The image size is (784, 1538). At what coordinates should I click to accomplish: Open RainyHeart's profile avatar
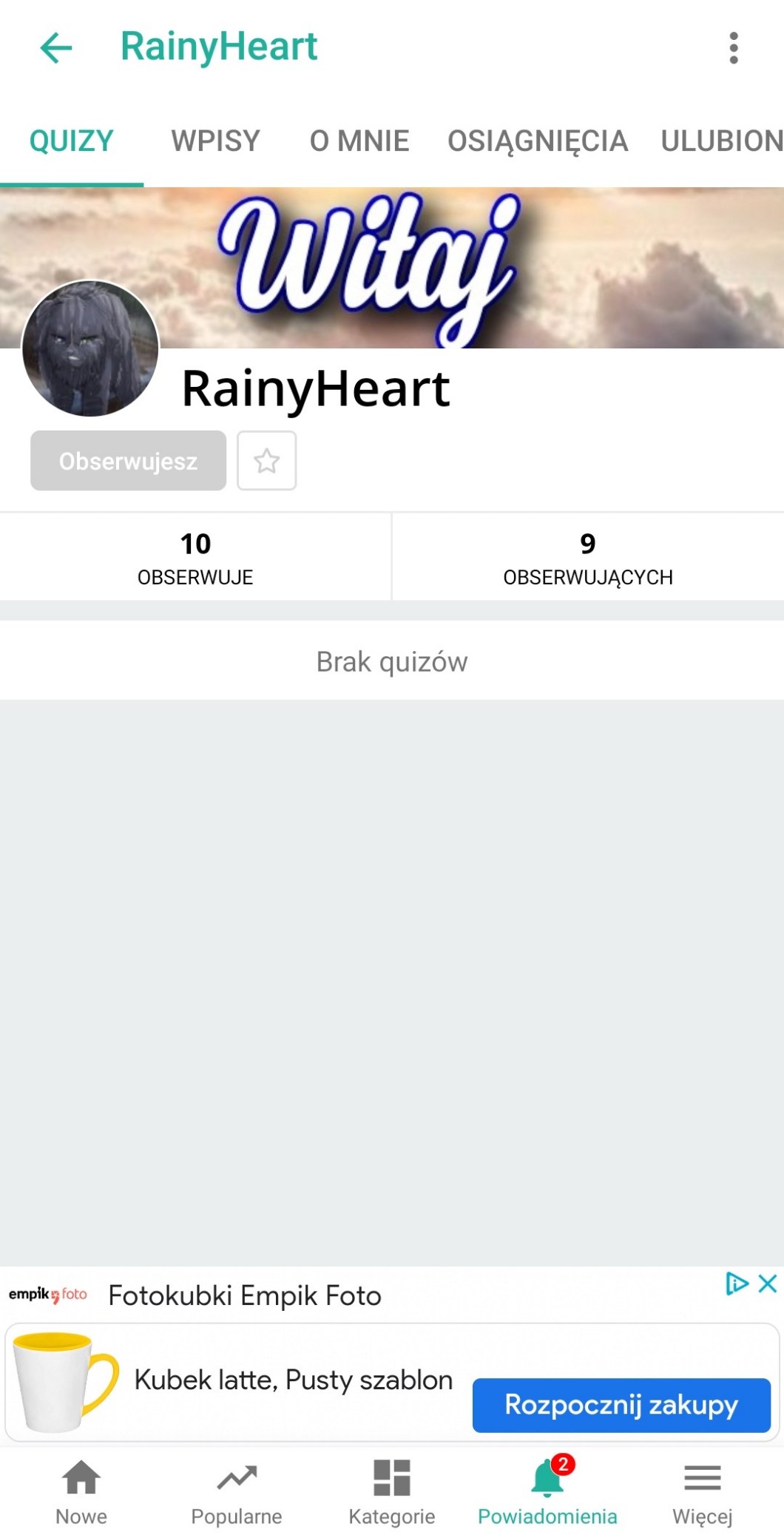pyautogui.click(x=90, y=348)
